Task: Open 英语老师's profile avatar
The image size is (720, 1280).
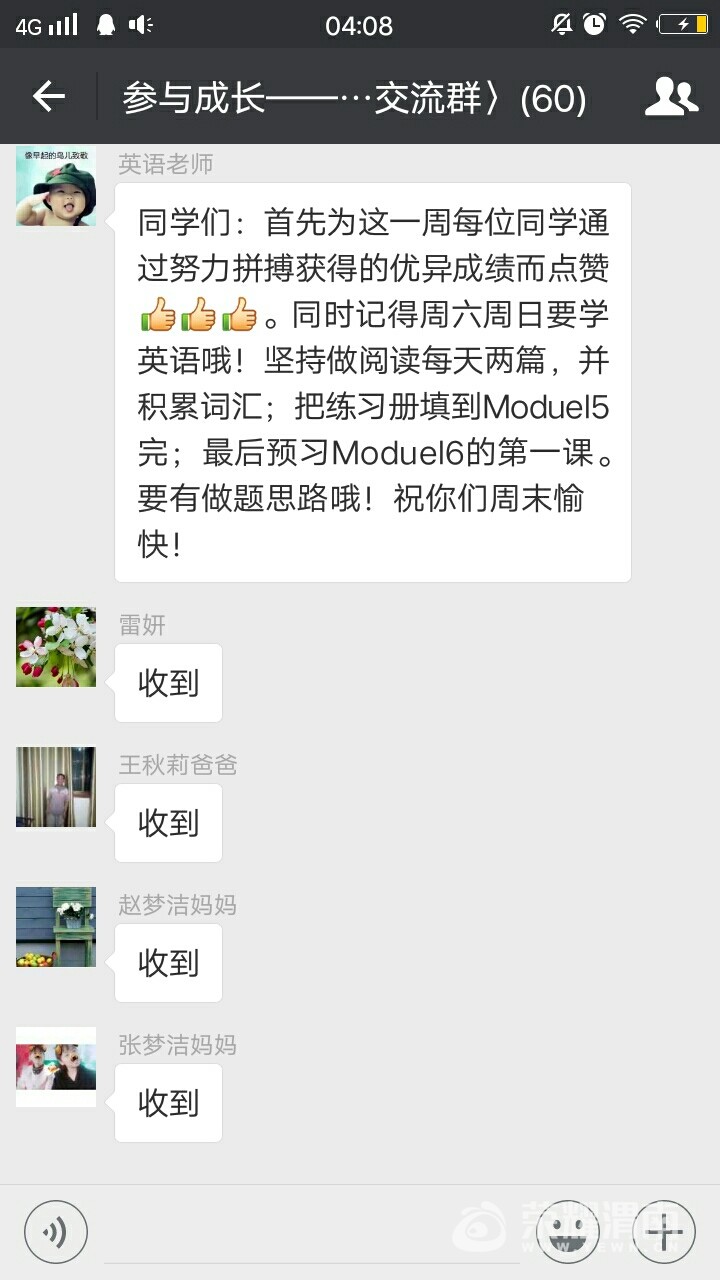Action: click(x=56, y=185)
